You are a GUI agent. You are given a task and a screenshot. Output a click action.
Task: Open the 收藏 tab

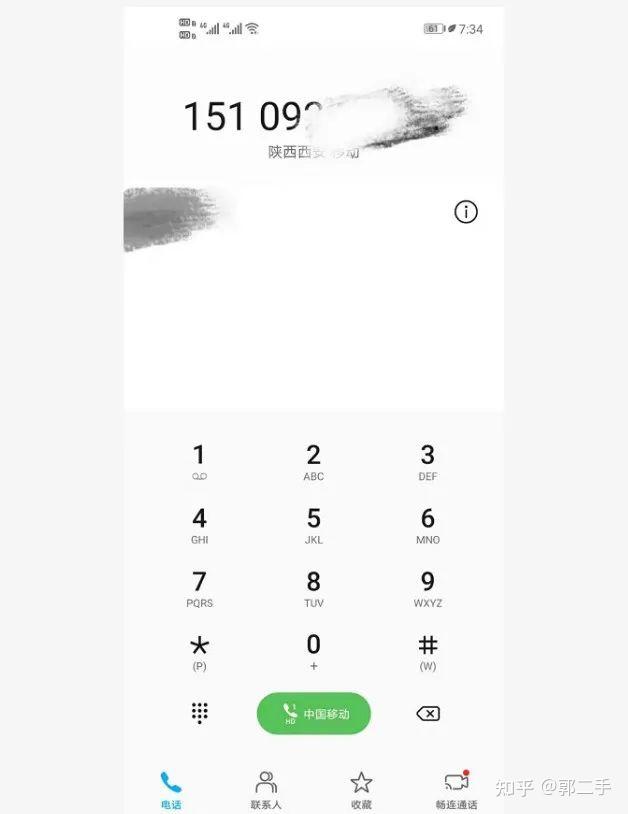361,789
